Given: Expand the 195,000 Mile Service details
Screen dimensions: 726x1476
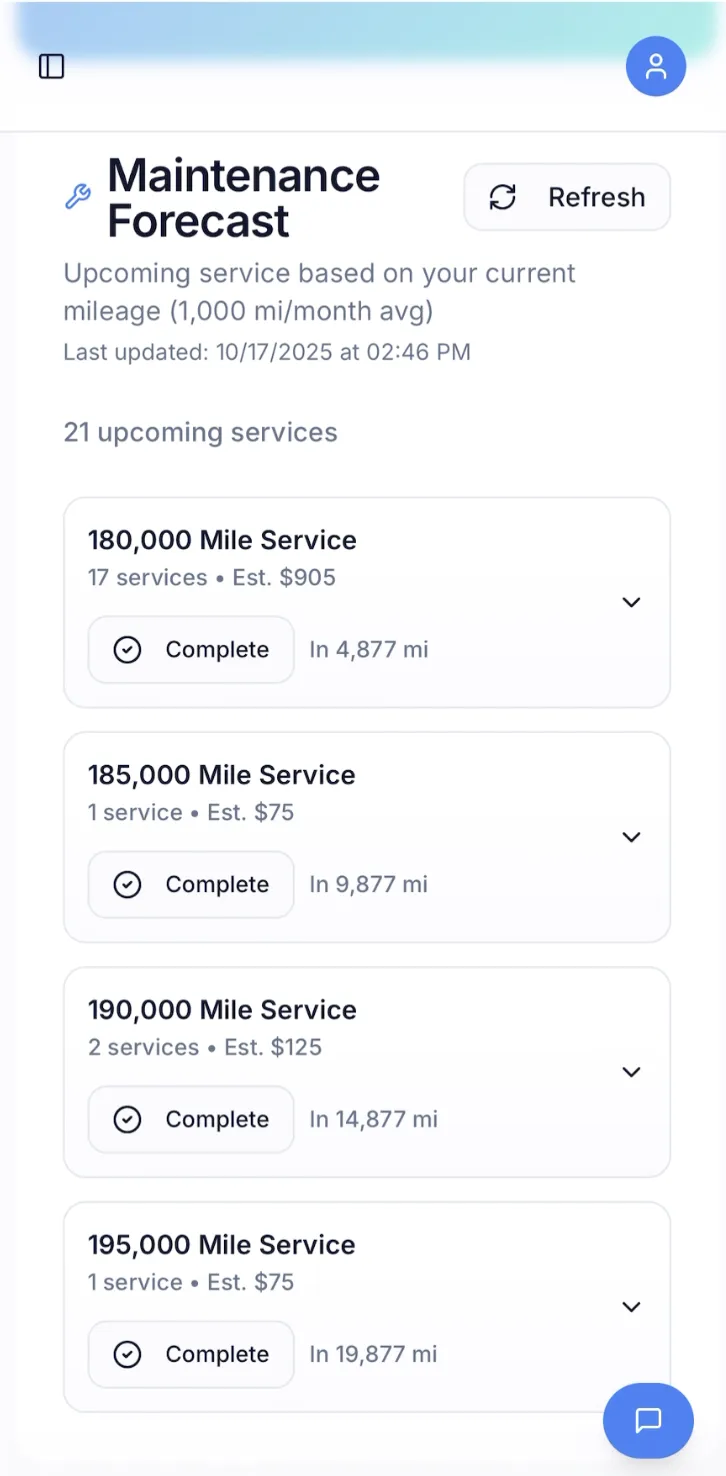Looking at the screenshot, I should tap(631, 1307).
